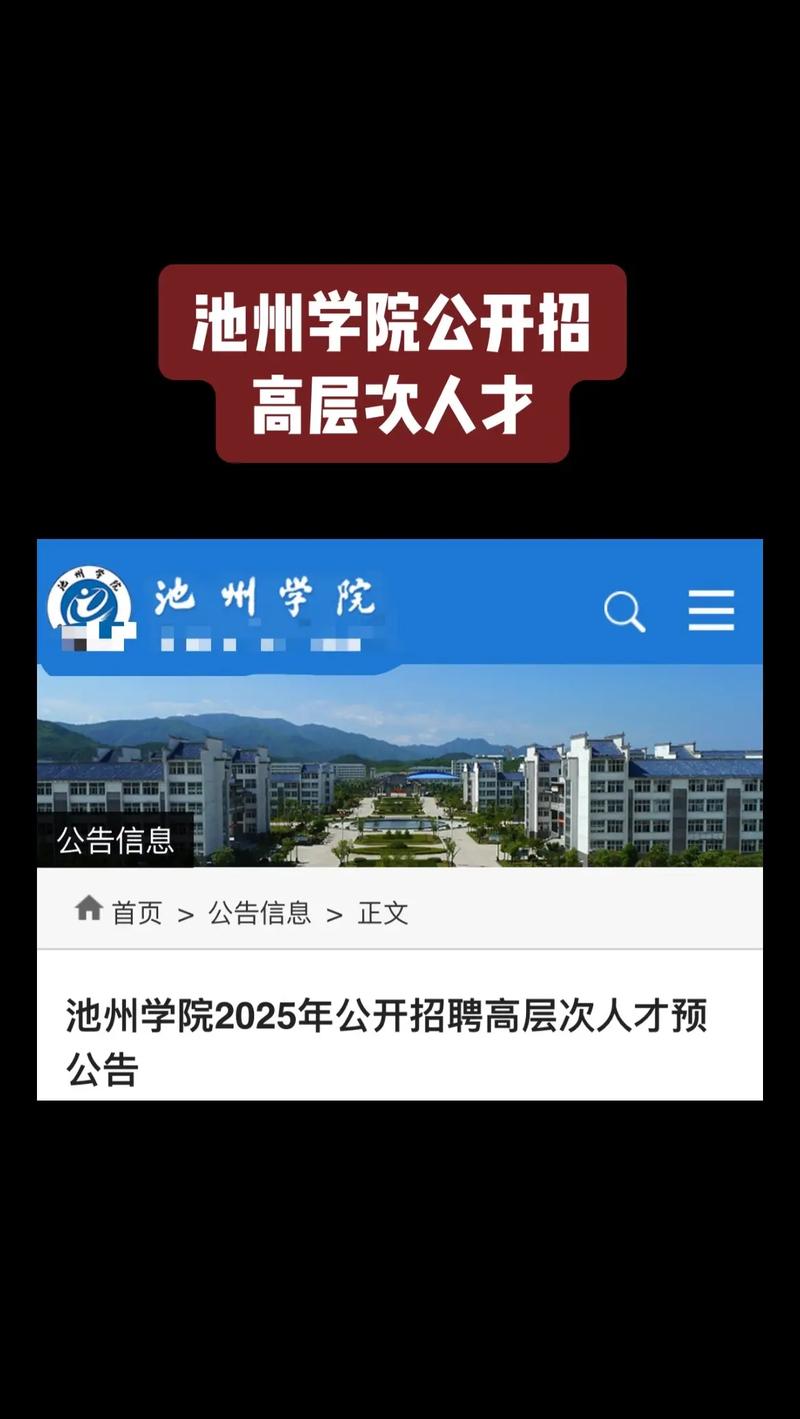Screen dimensions: 800x1419
Task: Click the red title card 池州学院公开招高层次人才
Action: click(x=398, y=358)
